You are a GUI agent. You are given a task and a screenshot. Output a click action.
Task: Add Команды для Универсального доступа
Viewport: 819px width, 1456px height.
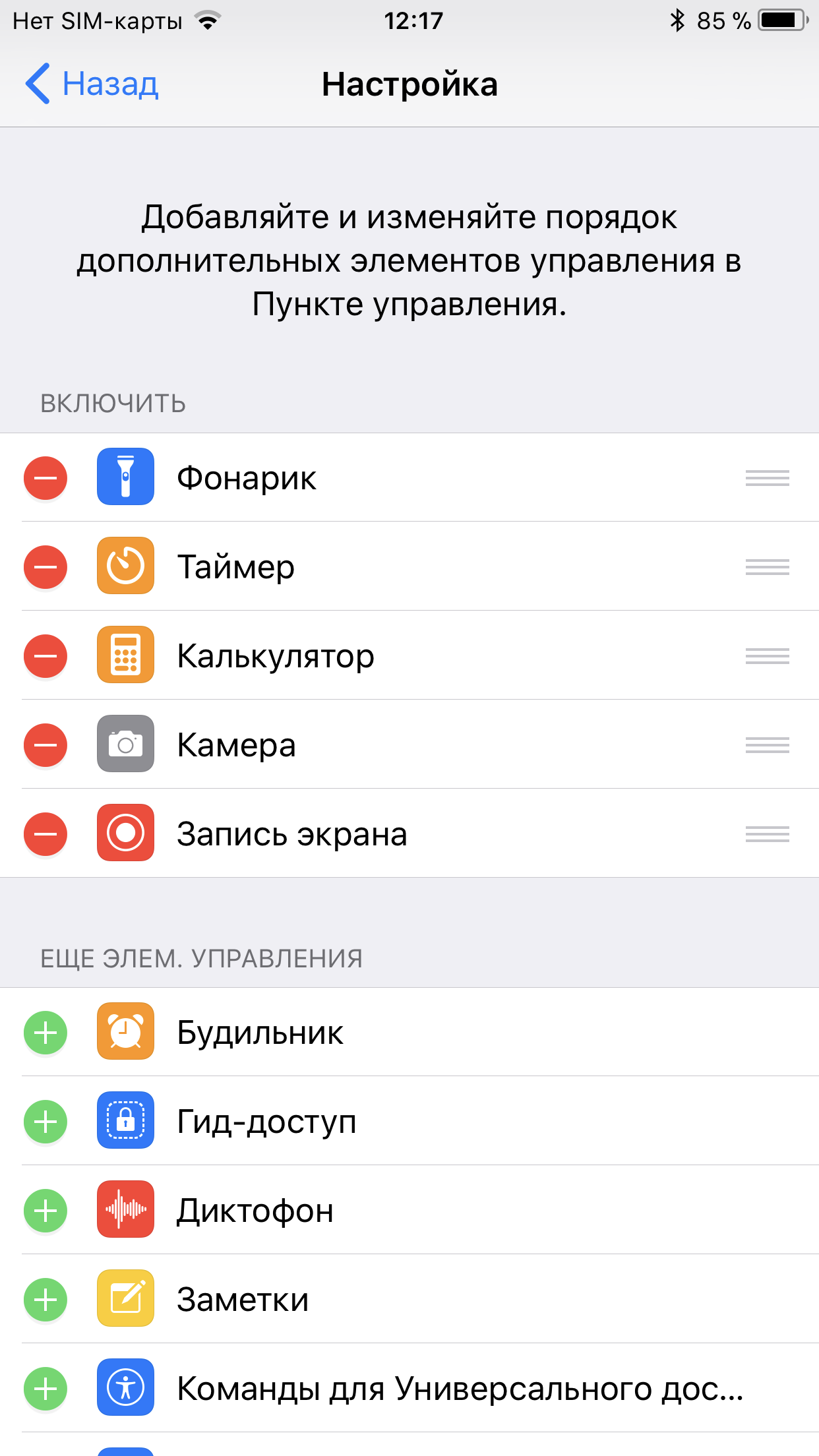tap(45, 1388)
